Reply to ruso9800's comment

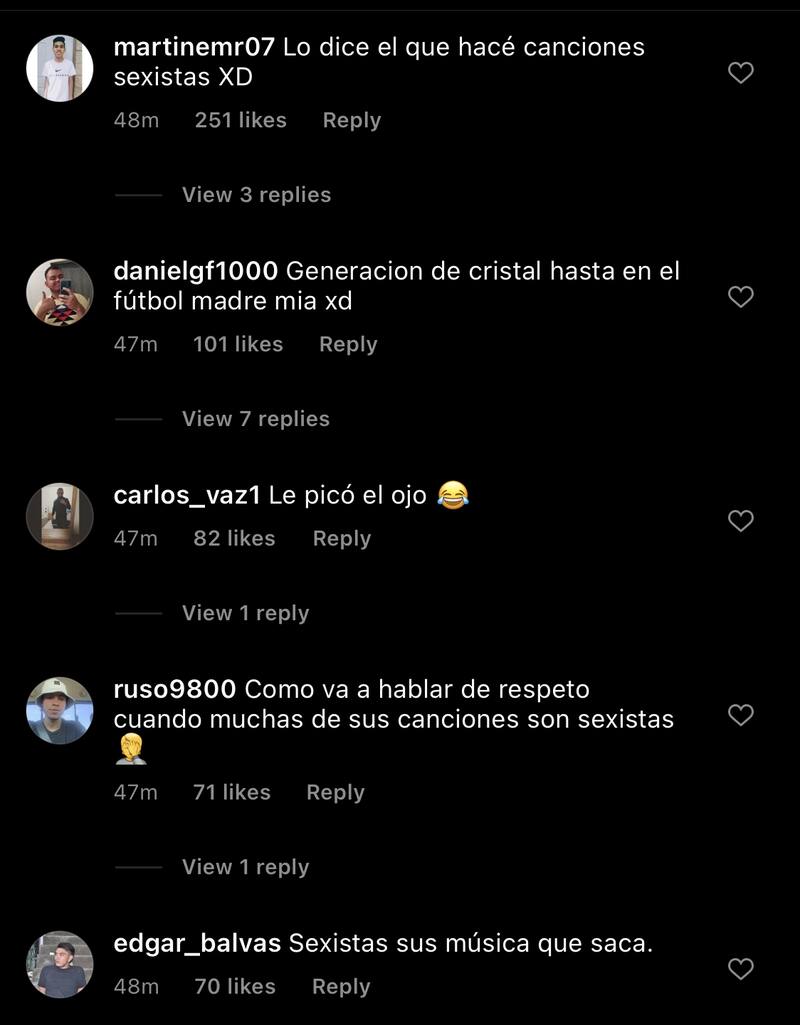point(335,792)
